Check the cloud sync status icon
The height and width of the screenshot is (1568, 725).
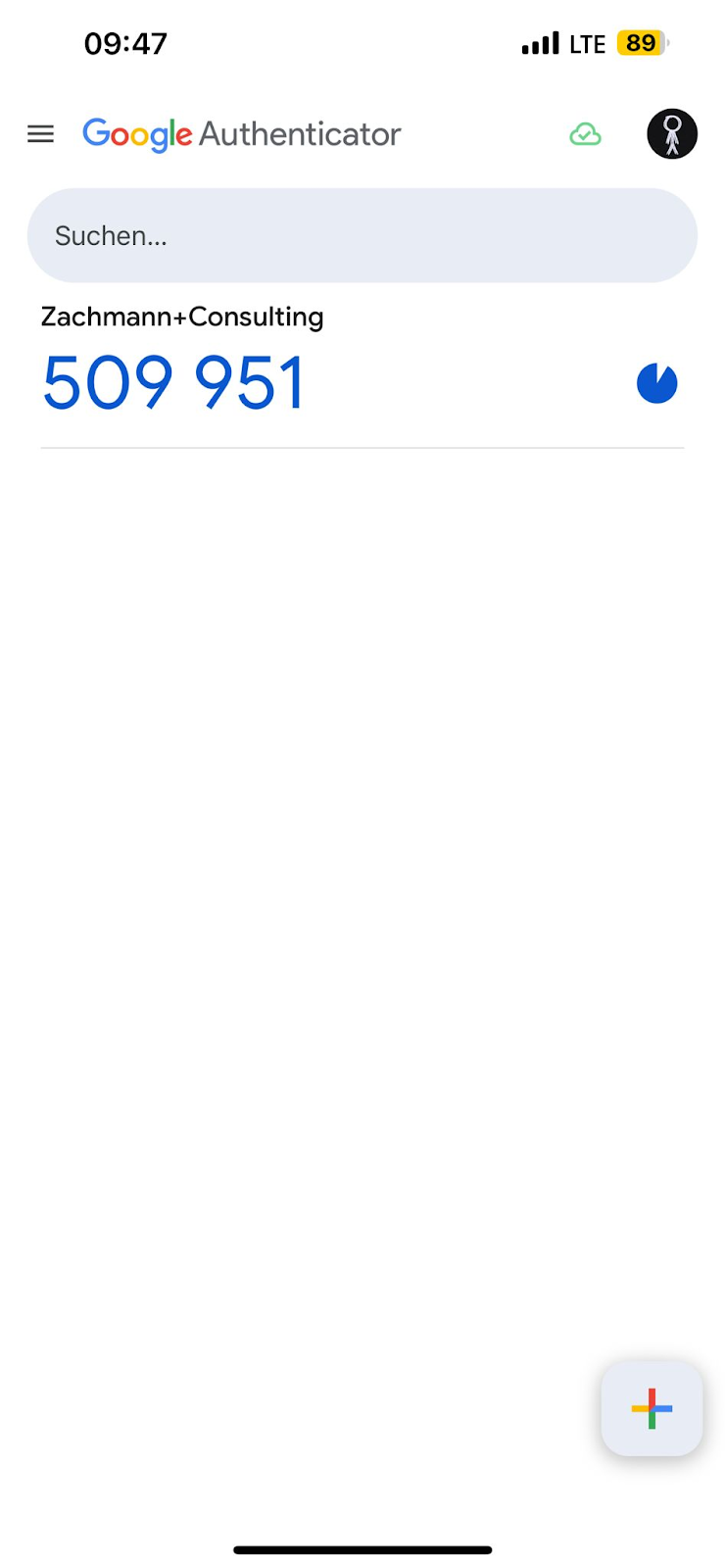(585, 134)
